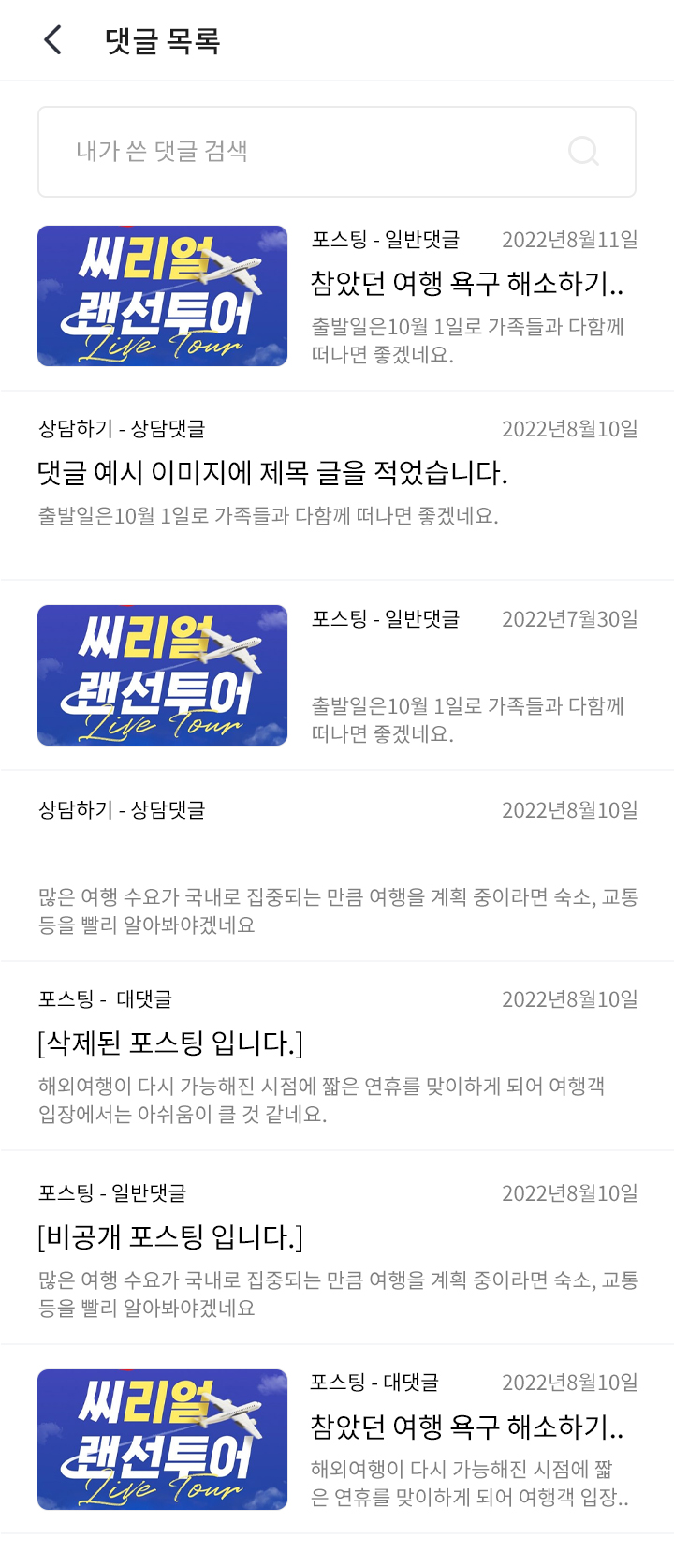674x1568 pixels.
Task: Open the 상담댓글 starting with 많은 여행 수요가
Action: click(337, 866)
